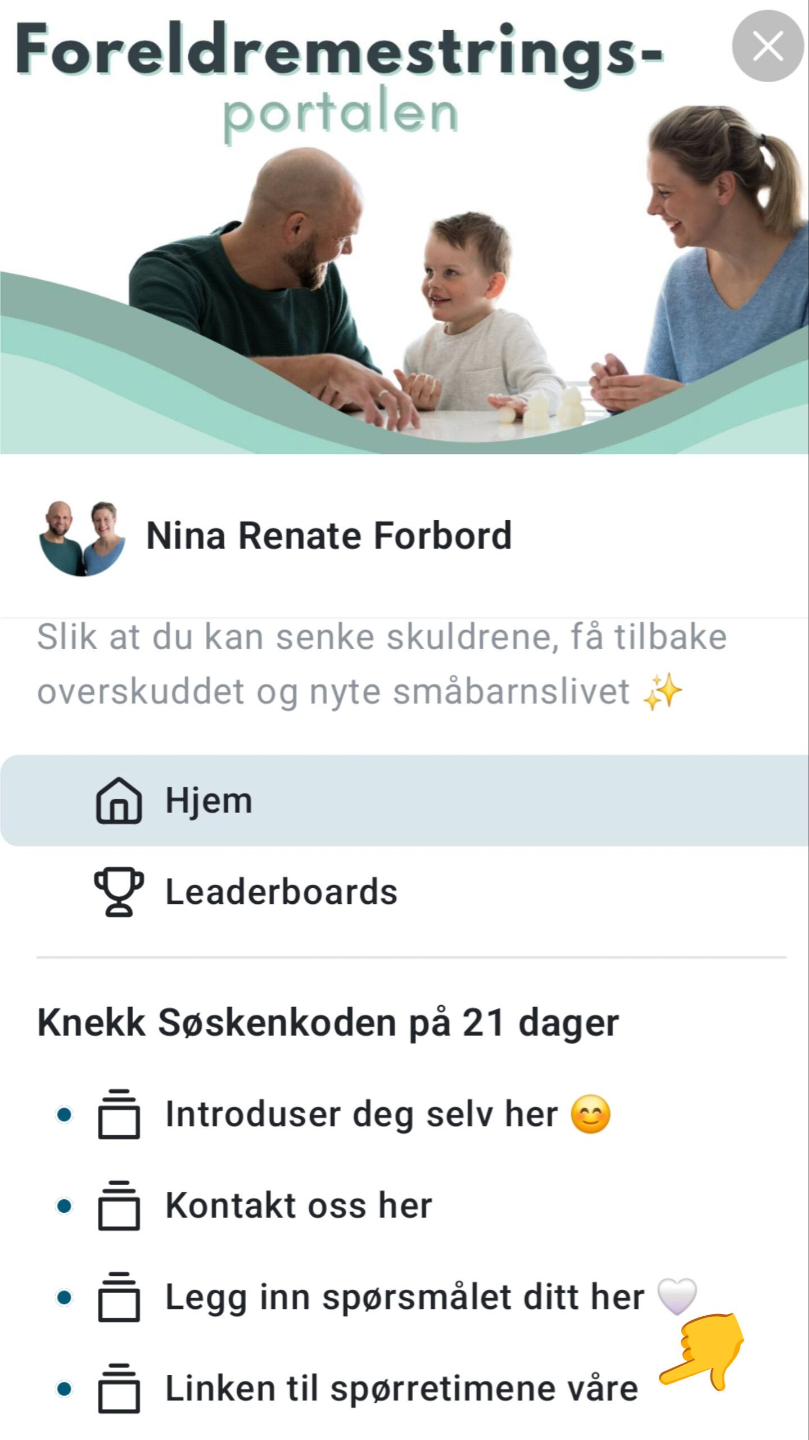
Task: Go to Hjem
Action: click(208, 801)
